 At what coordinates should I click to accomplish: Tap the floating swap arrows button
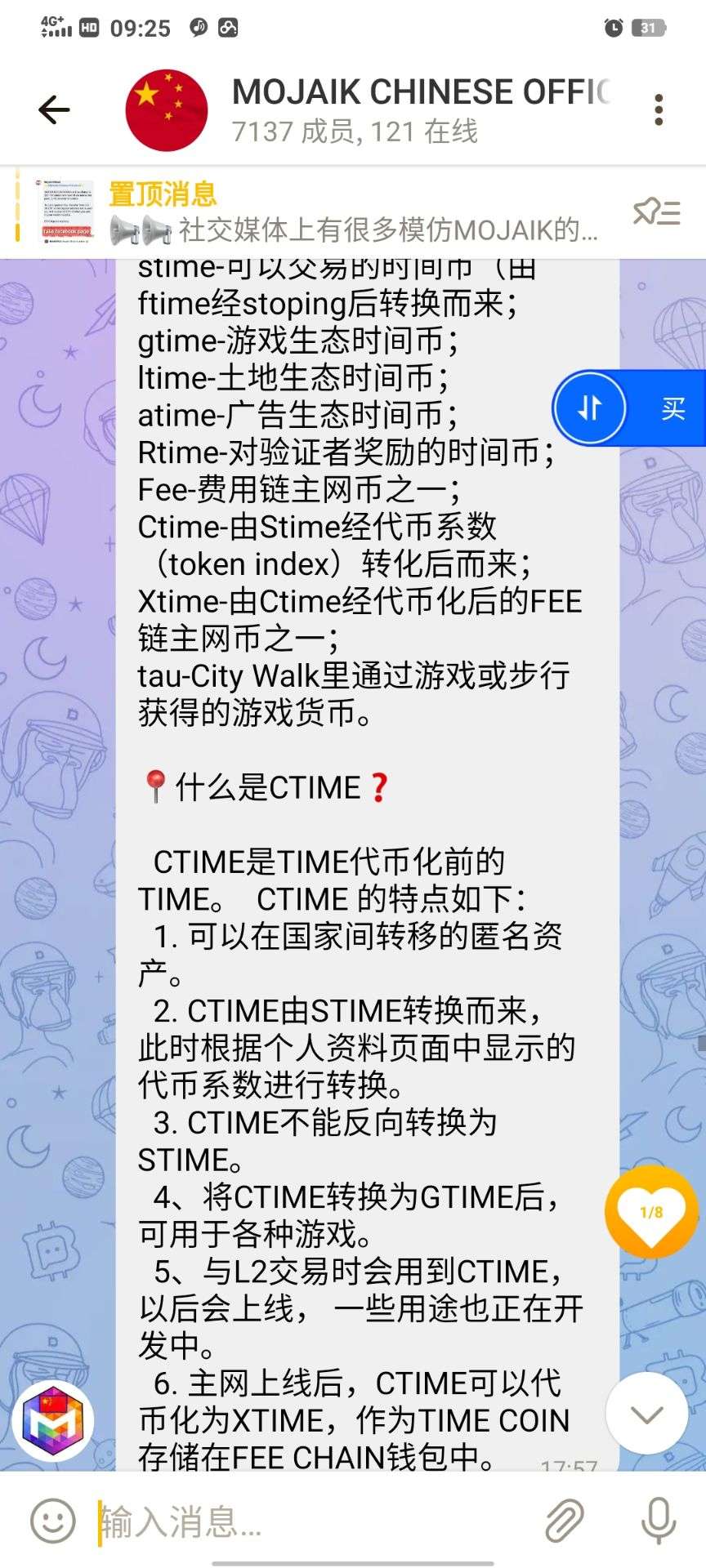pos(590,408)
